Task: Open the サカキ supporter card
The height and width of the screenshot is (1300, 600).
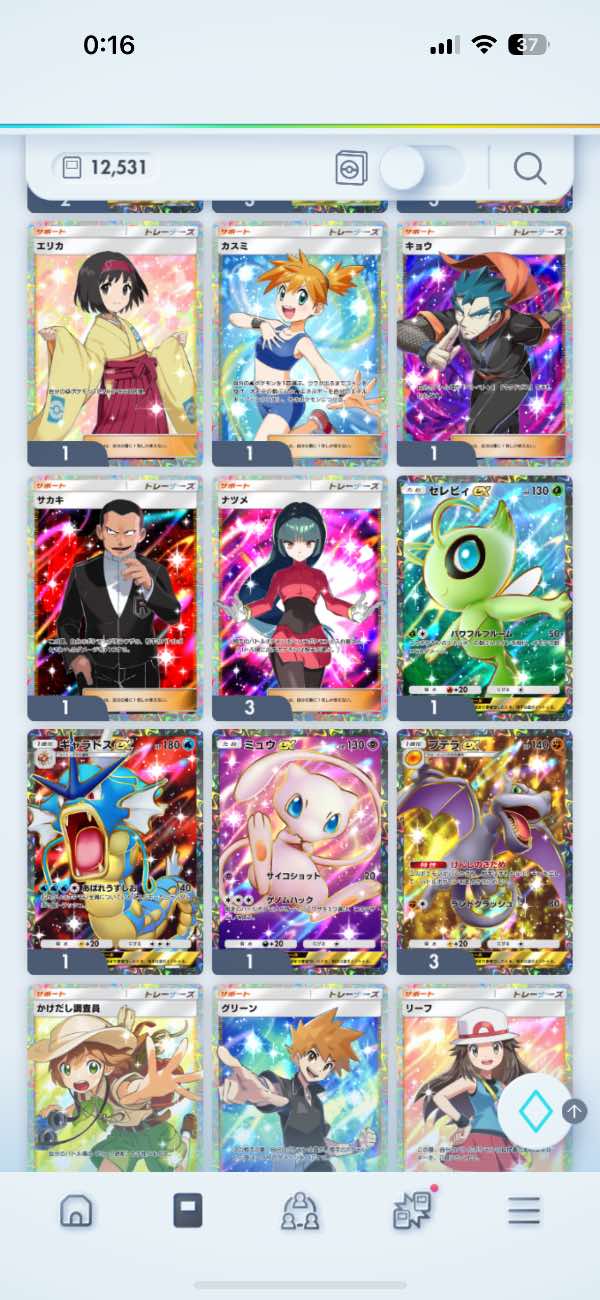Action: (115, 595)
